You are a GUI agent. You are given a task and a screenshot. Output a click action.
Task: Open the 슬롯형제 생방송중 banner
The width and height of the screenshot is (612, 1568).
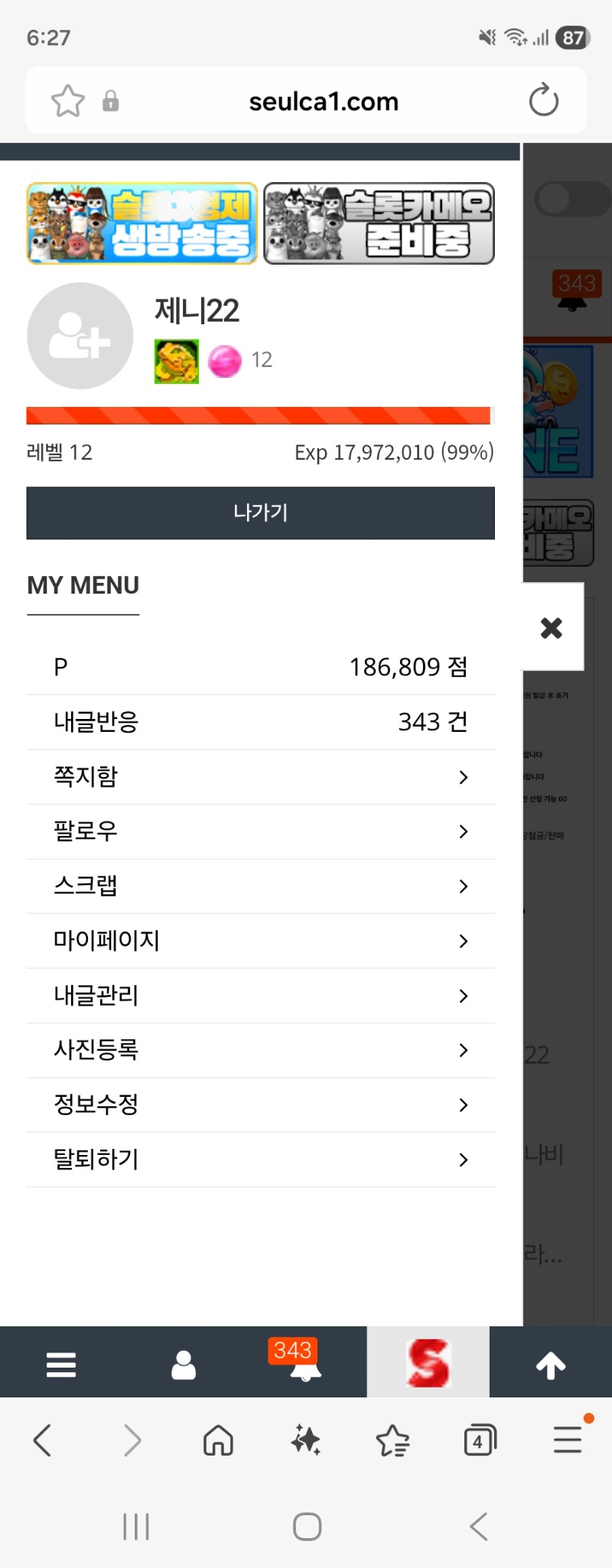[142, 223]
